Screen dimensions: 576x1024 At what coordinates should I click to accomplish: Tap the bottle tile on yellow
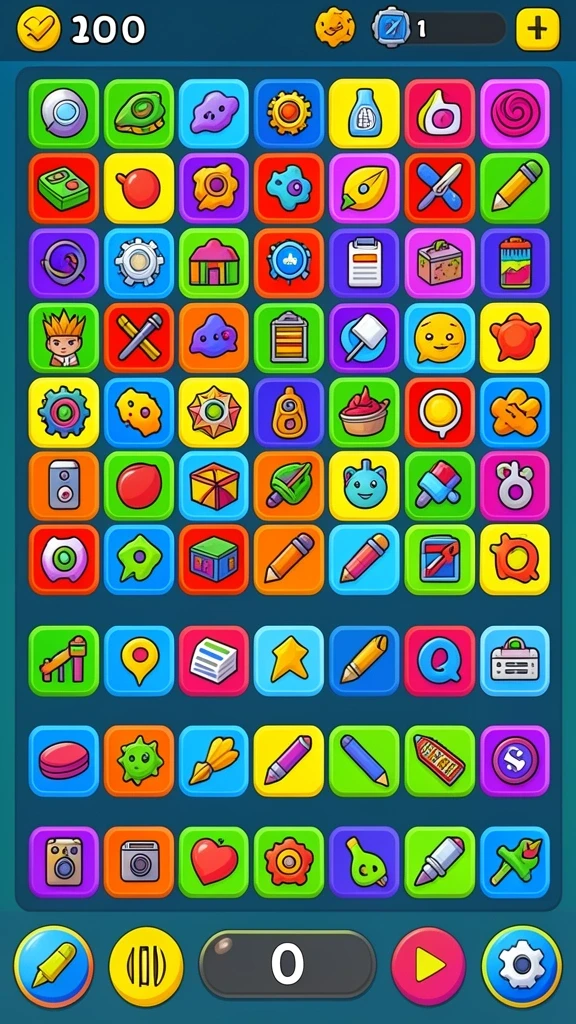[x=364, y=114]
